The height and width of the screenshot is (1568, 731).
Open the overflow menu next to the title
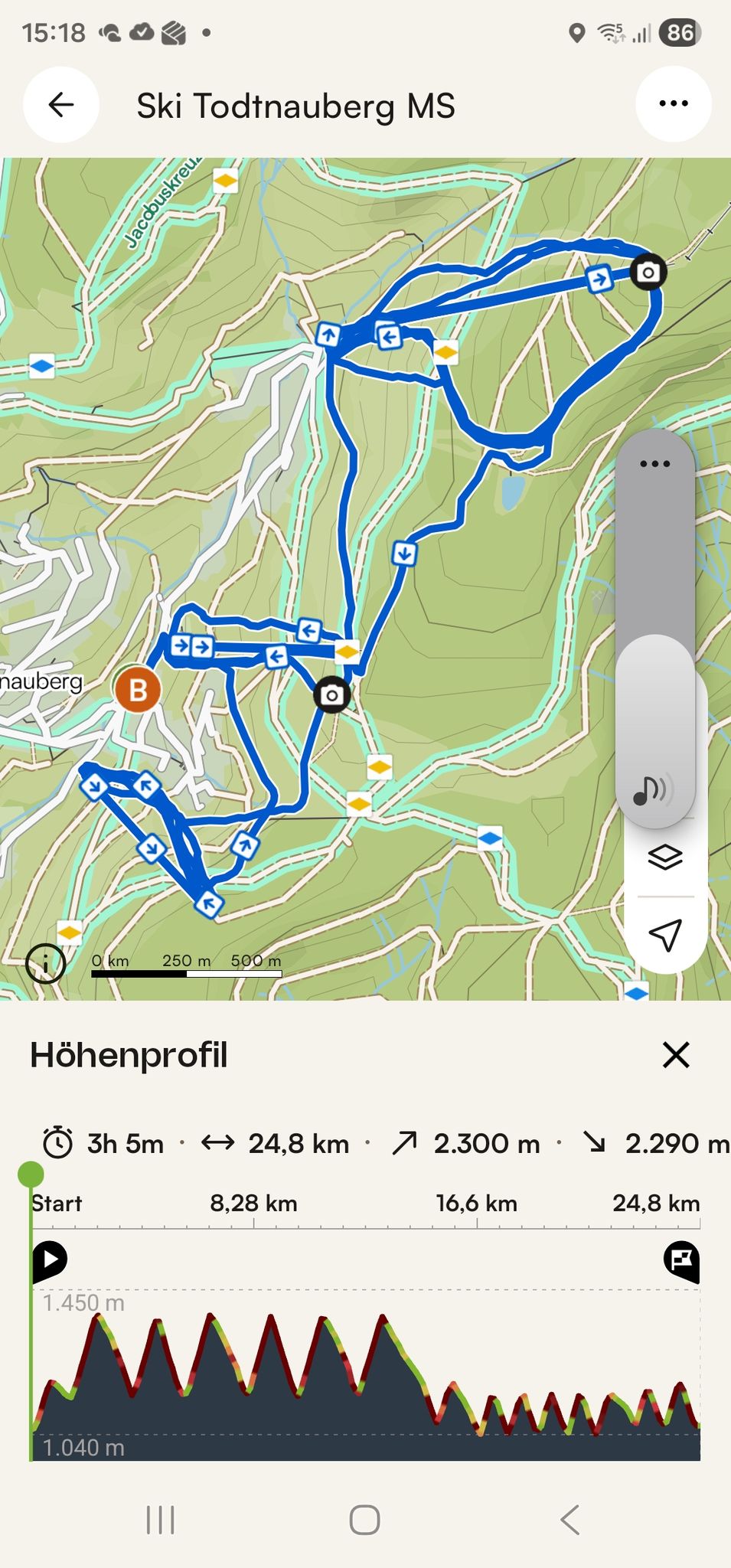coord(674,104)
